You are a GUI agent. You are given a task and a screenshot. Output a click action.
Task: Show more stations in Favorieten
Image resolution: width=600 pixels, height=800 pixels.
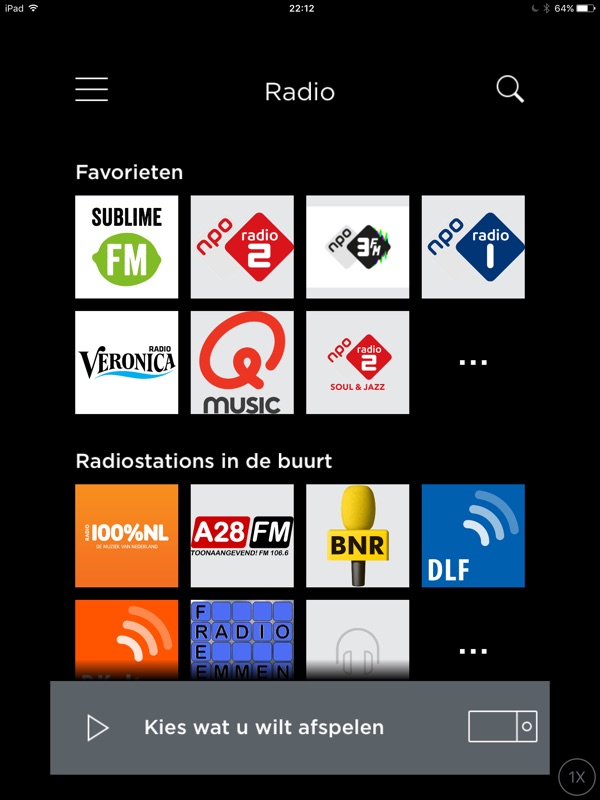click(473, 362)
